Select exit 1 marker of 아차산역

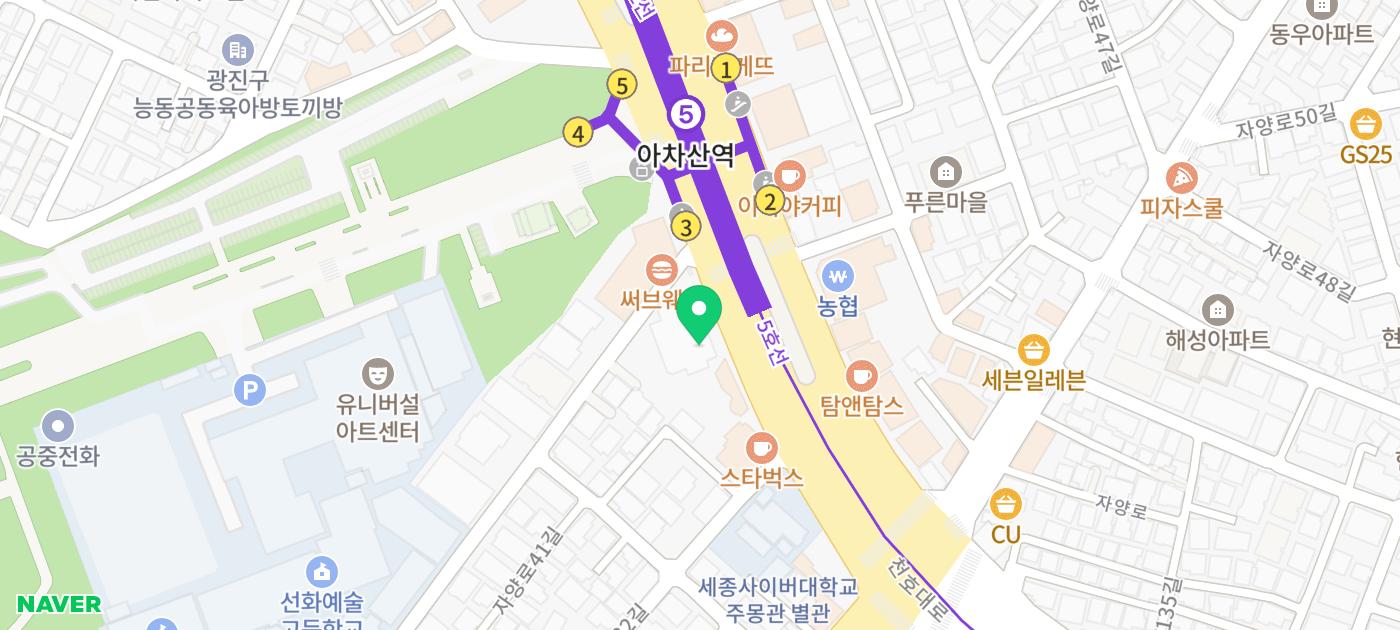[727, 68]
